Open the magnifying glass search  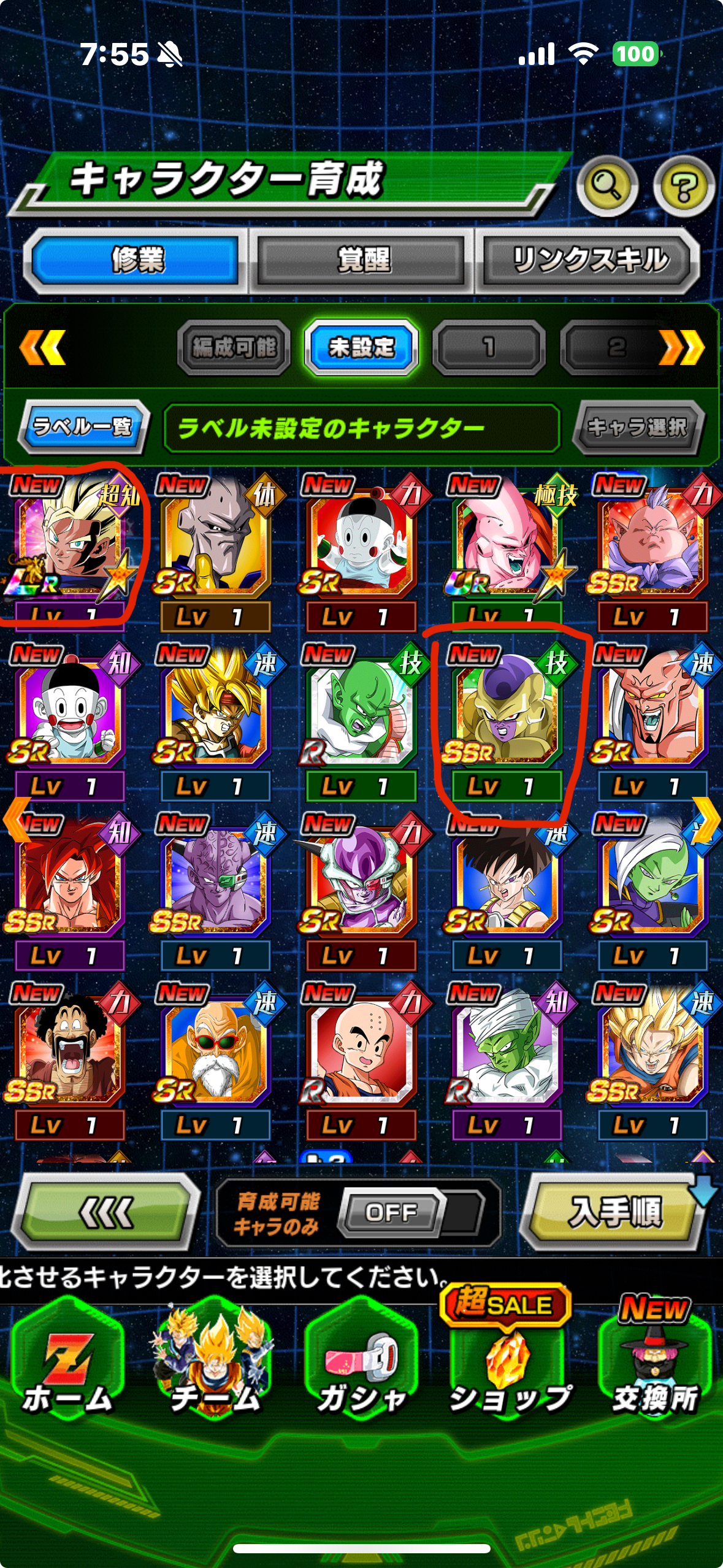pyautogui.click(x=606, y=186)
